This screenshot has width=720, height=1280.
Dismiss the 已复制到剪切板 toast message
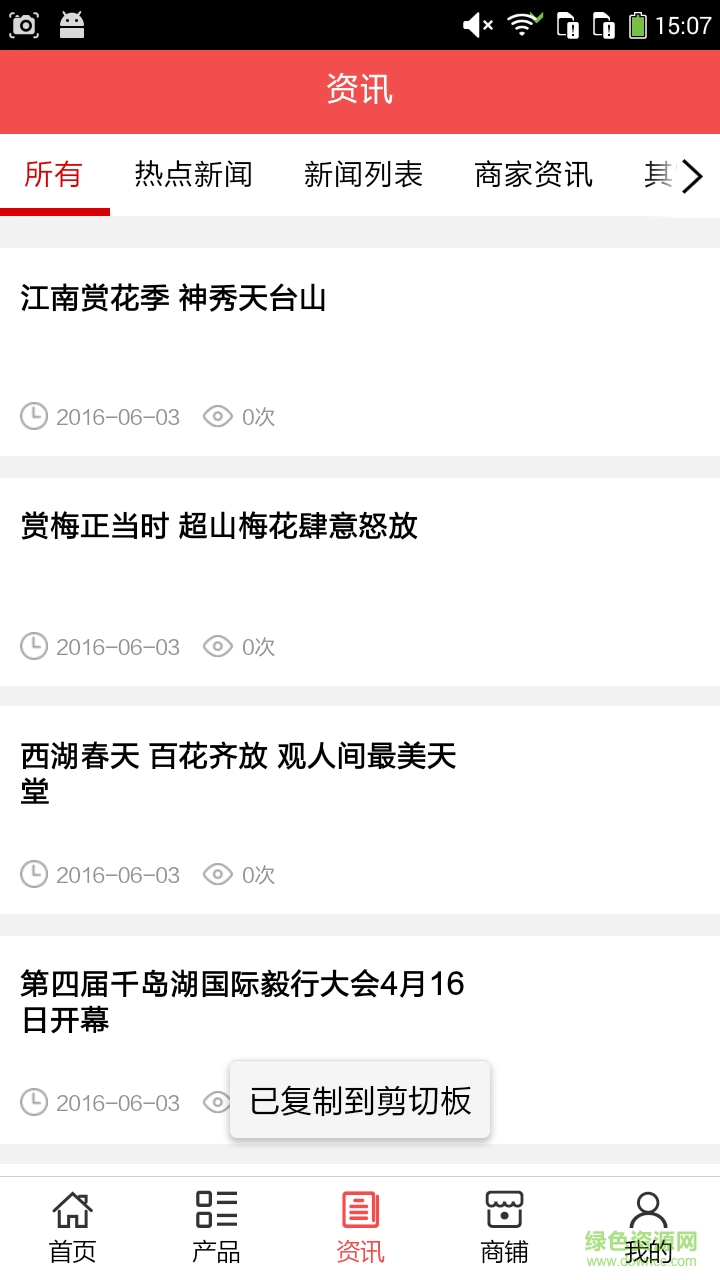tap(360, 1098)
